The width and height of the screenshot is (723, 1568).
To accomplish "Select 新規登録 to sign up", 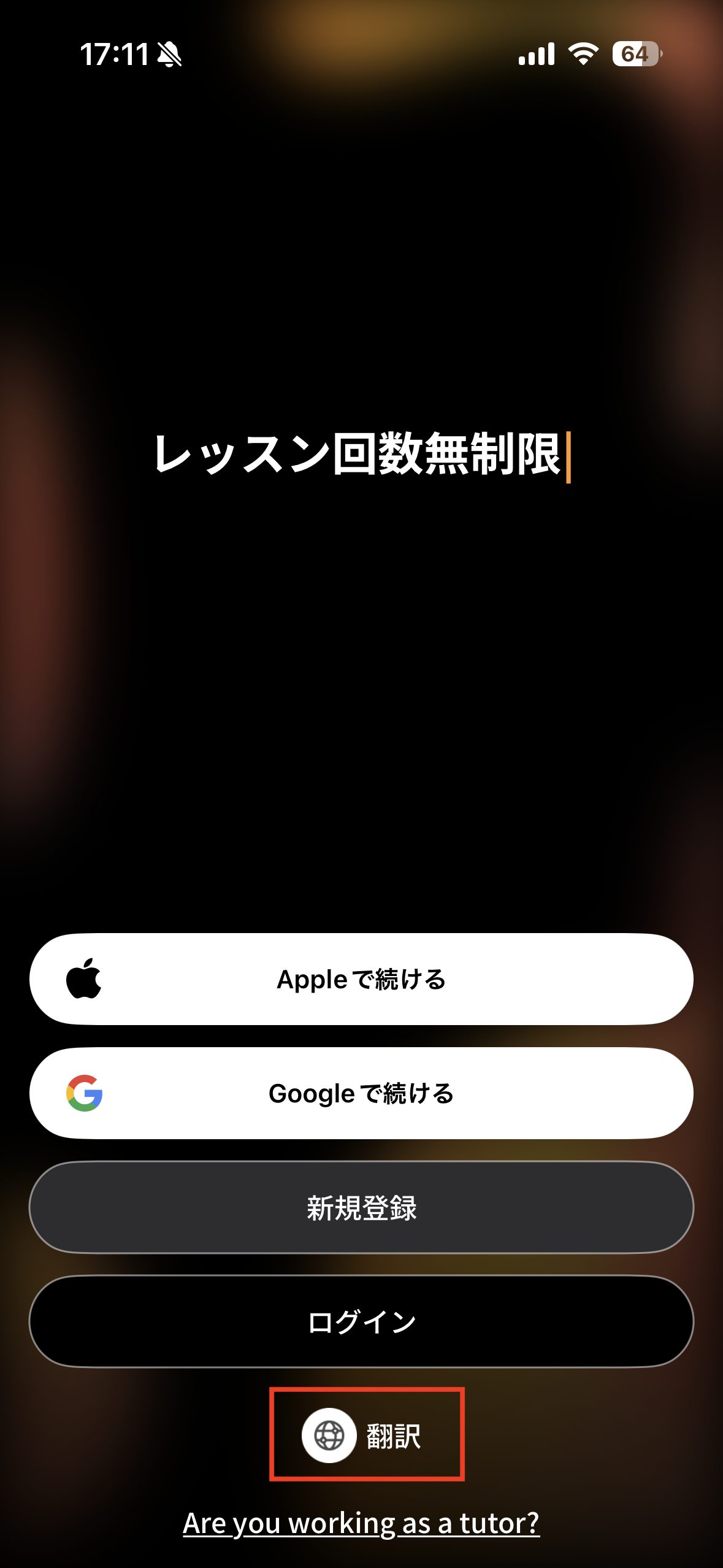I will click(361, 1207).
